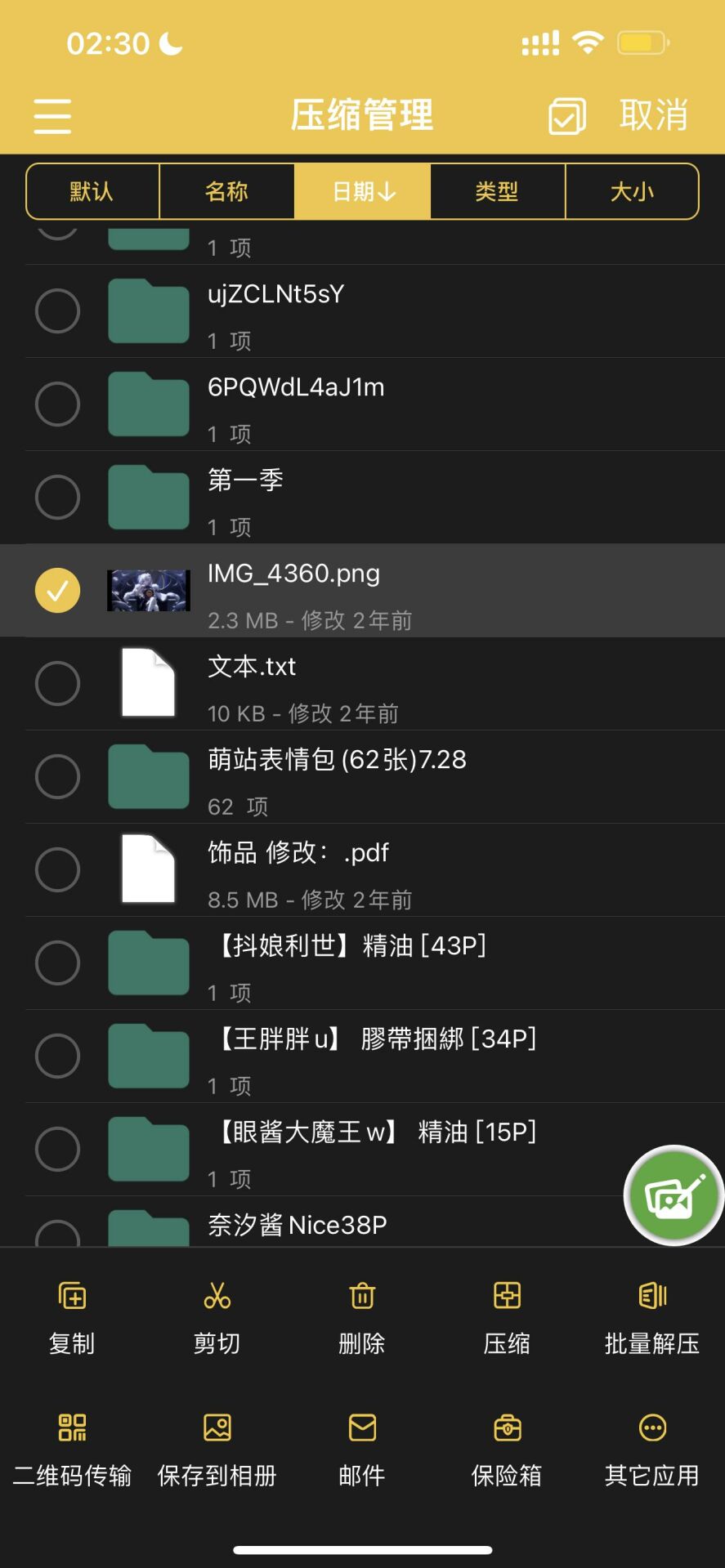This screenshot has width=725, height=1568.
Task: Switch to 默认 sorting
Action: [92, 191]
